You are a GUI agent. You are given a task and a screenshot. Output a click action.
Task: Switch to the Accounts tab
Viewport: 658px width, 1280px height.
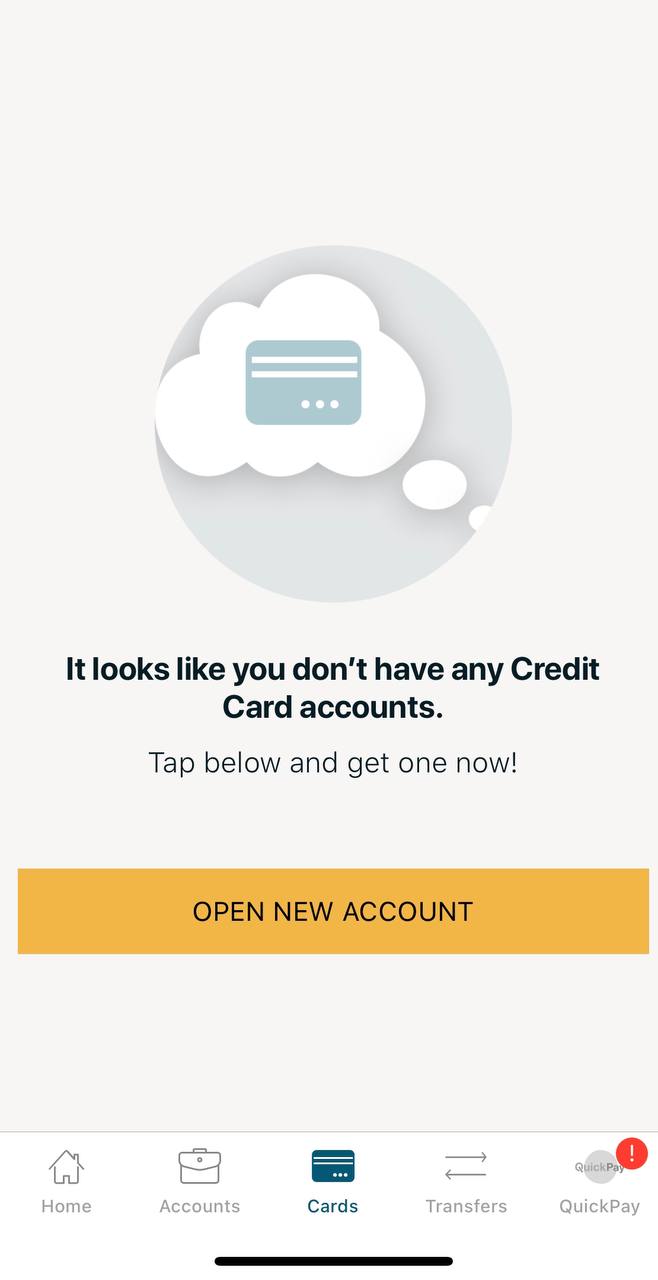200,1181
